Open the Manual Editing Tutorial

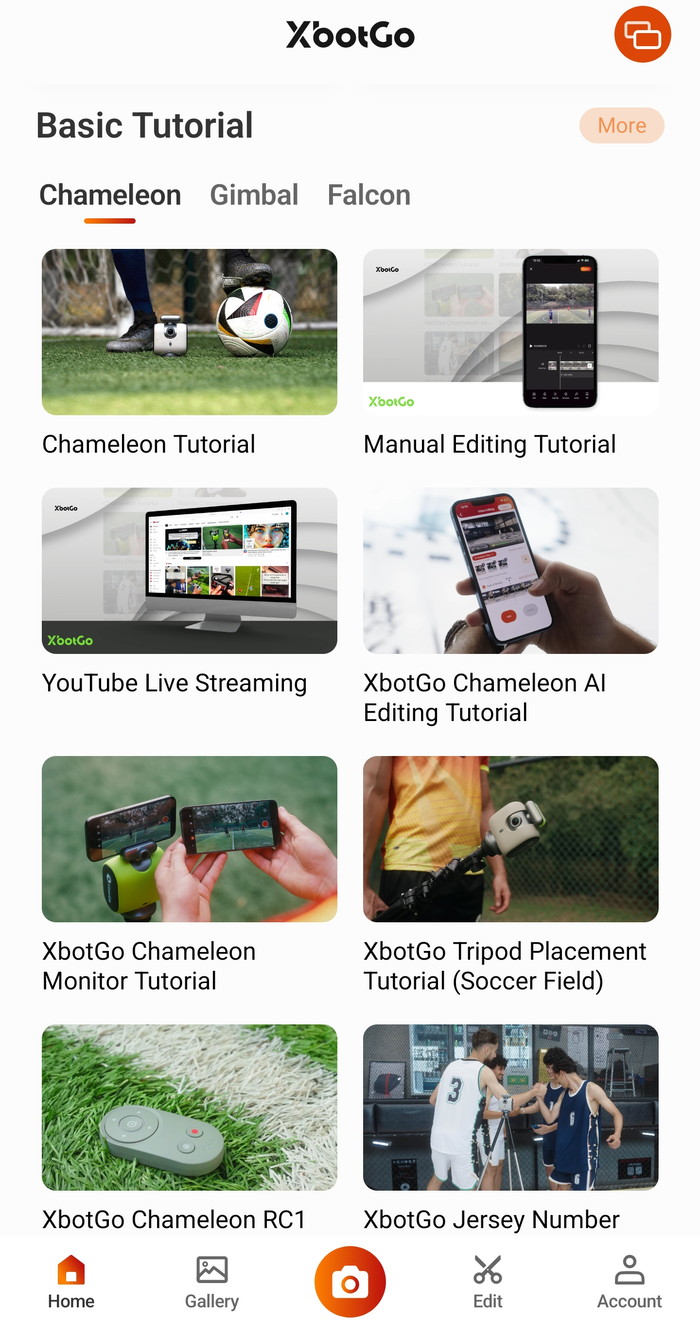[x=510, y=332]
